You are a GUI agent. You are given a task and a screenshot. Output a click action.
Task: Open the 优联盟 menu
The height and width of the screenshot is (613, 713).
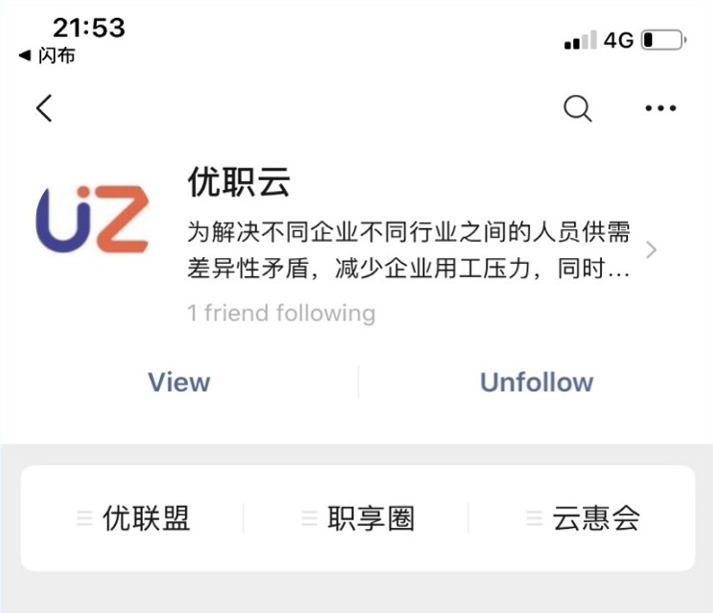[133, 518]
